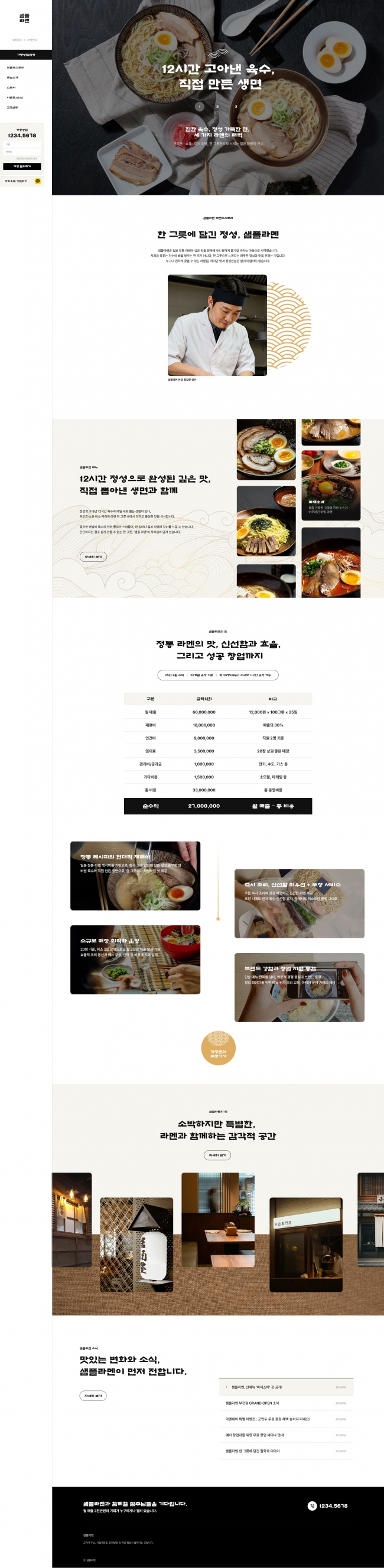The width and height of the screenshot is (384, 1568).
Task: Focus the name input in consultation form
Action: pyautogui.click(x=22, y=144)
